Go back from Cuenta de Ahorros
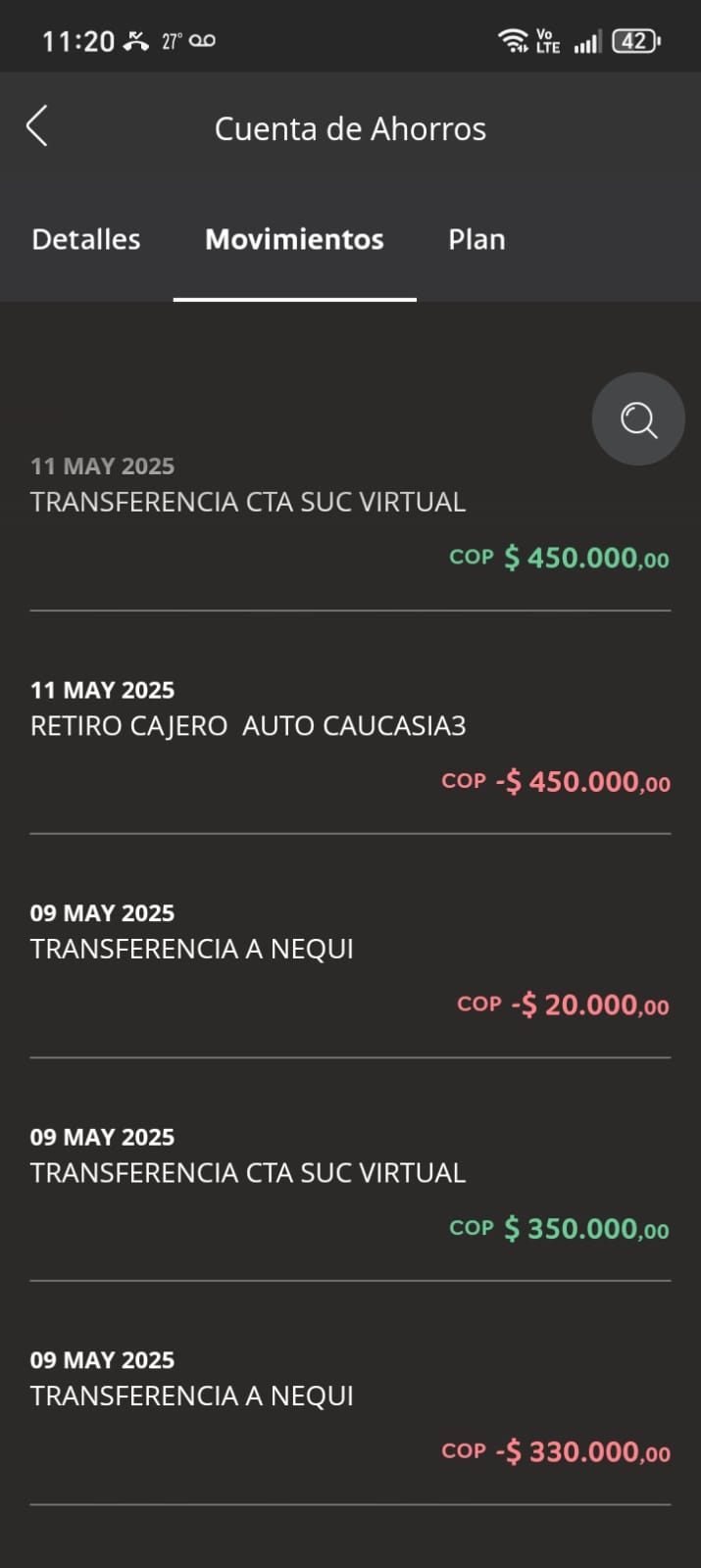Image resolution: width=701 pixels, height=1568 pixels. (37, 127)
